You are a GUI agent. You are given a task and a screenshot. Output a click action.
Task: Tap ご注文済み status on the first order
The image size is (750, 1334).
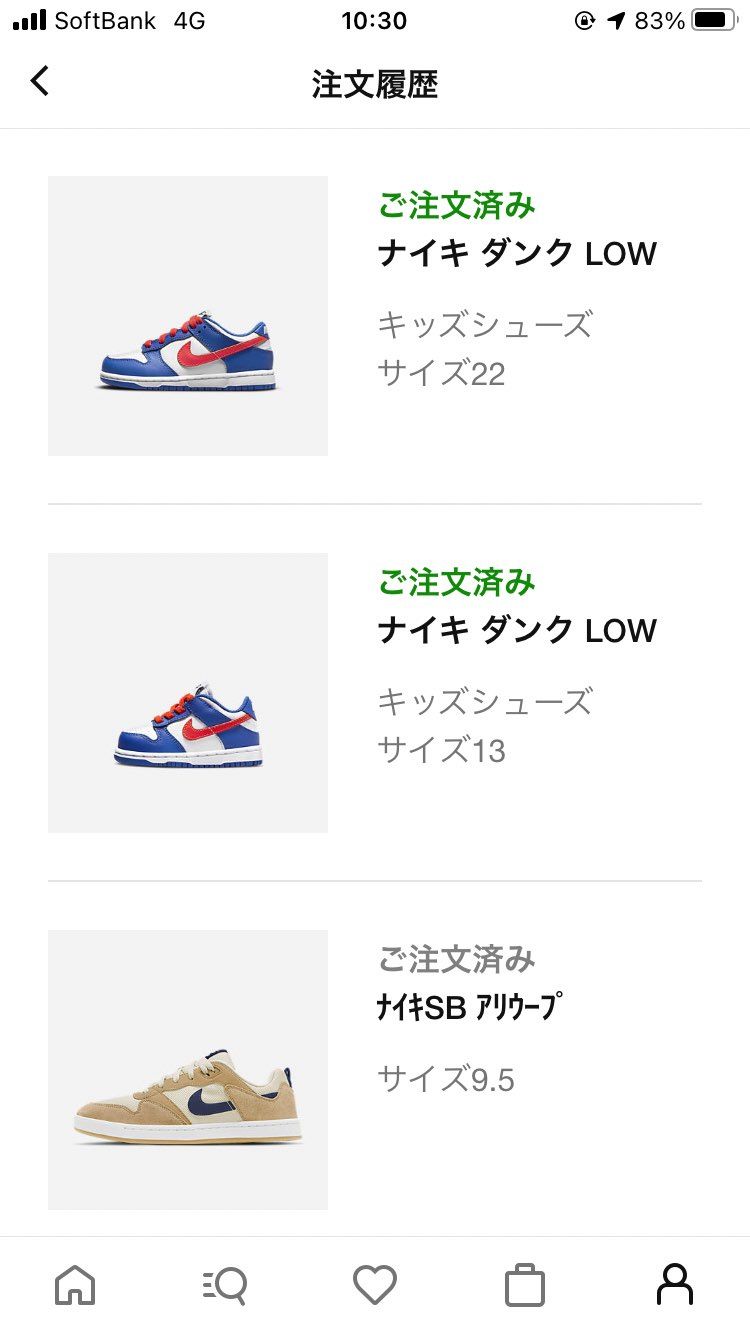pyautogui.click(x=456, y=205)
